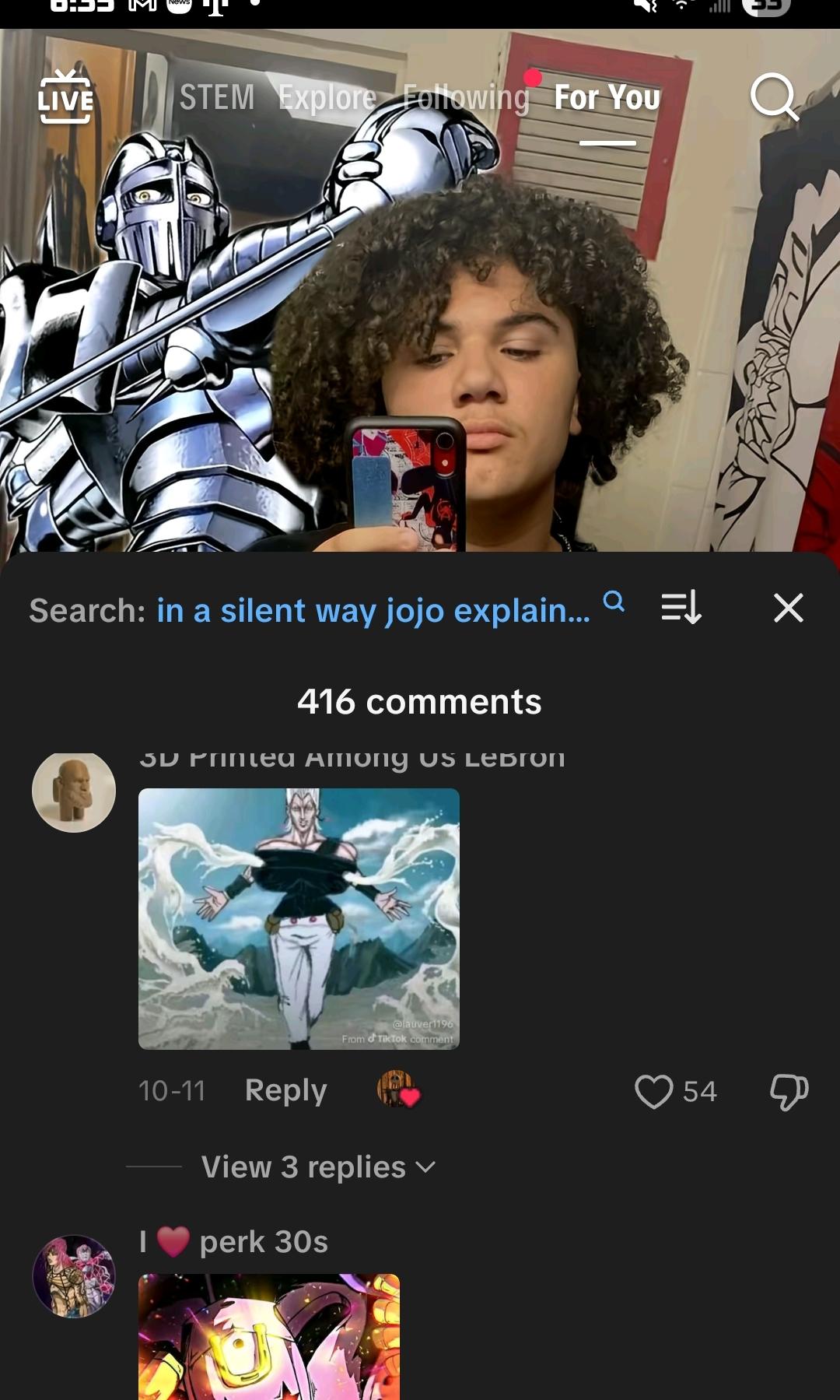
Task: Reply to the 10-11 comment
Action: (x=285, y=1090)
